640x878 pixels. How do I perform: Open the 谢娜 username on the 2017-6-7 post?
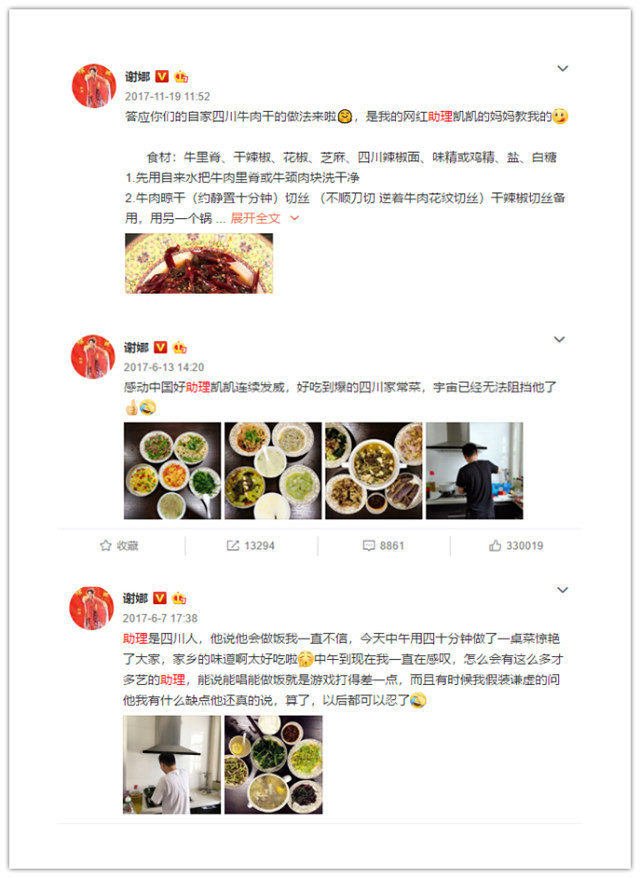pos(136,598)
